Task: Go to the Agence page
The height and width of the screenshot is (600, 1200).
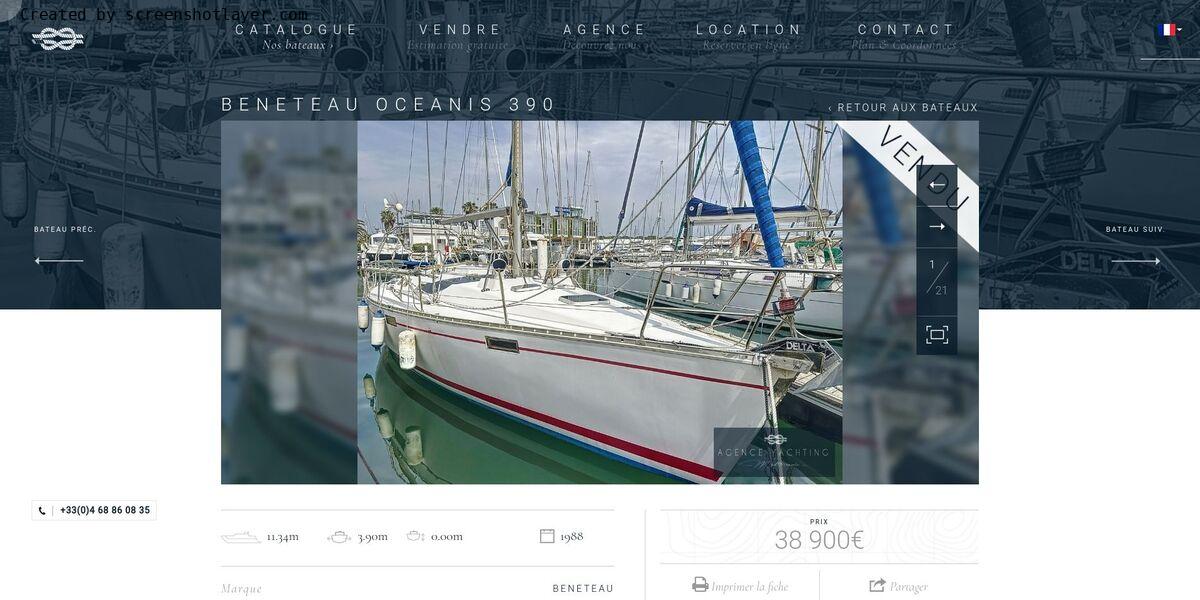Action: [605, 30]
